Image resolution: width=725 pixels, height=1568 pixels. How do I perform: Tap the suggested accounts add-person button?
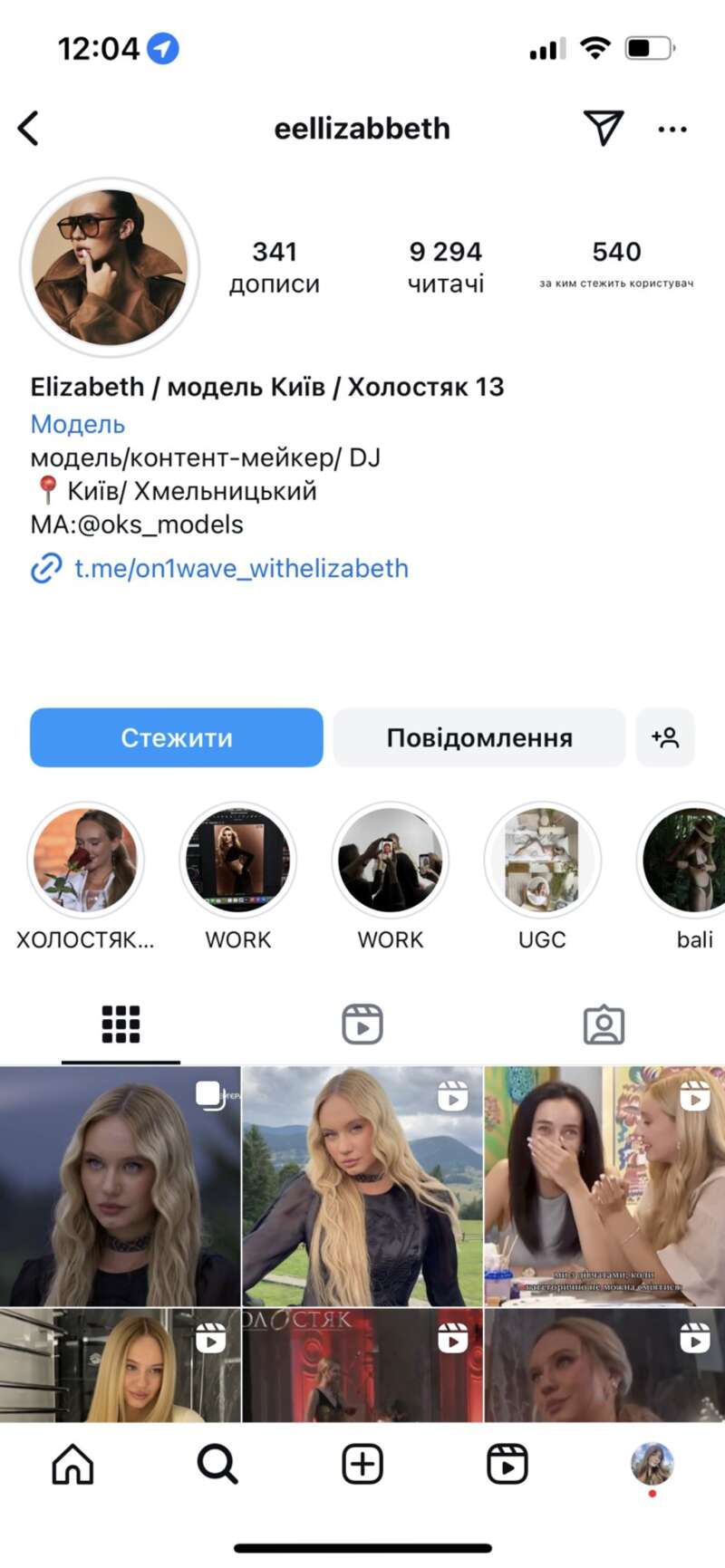click(x=665, y=737)
